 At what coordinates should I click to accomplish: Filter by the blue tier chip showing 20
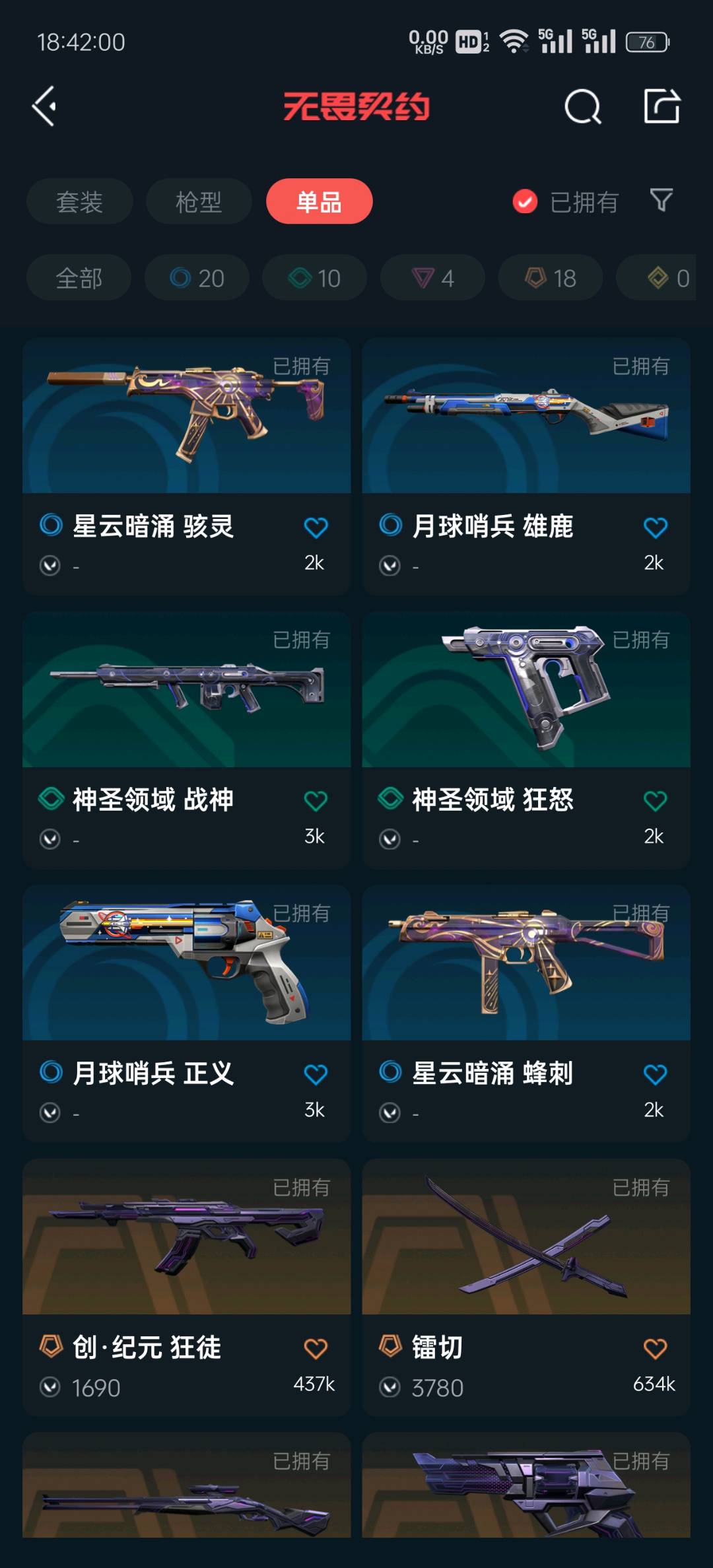click(x=197, y=278)
